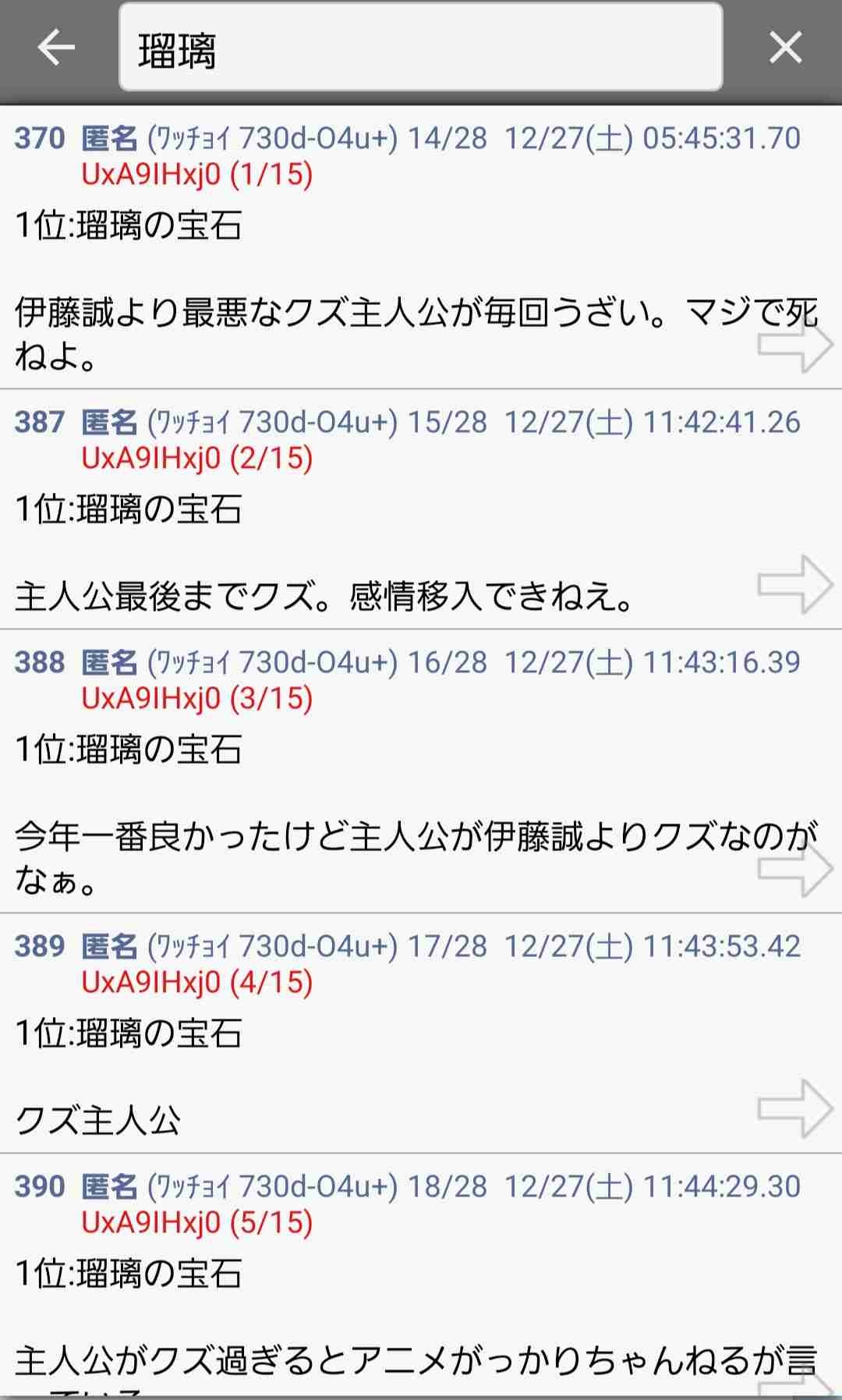Go back with the arrow icon
The height and width of the screenshot is (1400, 842).
coord(56,48)
